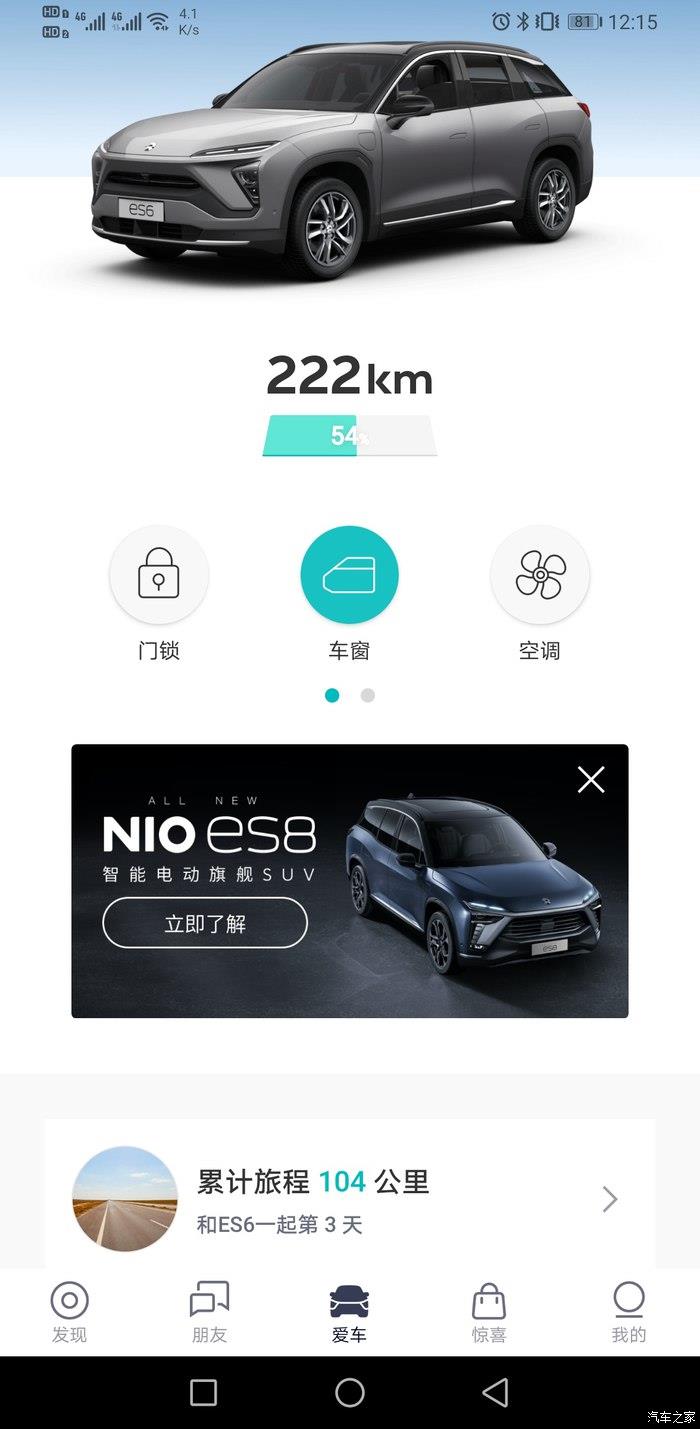Image resolution: width=700 pixels, height=1429 pixels.
Task: Open the 空调 air conditioning control
Action: (539, 575)
